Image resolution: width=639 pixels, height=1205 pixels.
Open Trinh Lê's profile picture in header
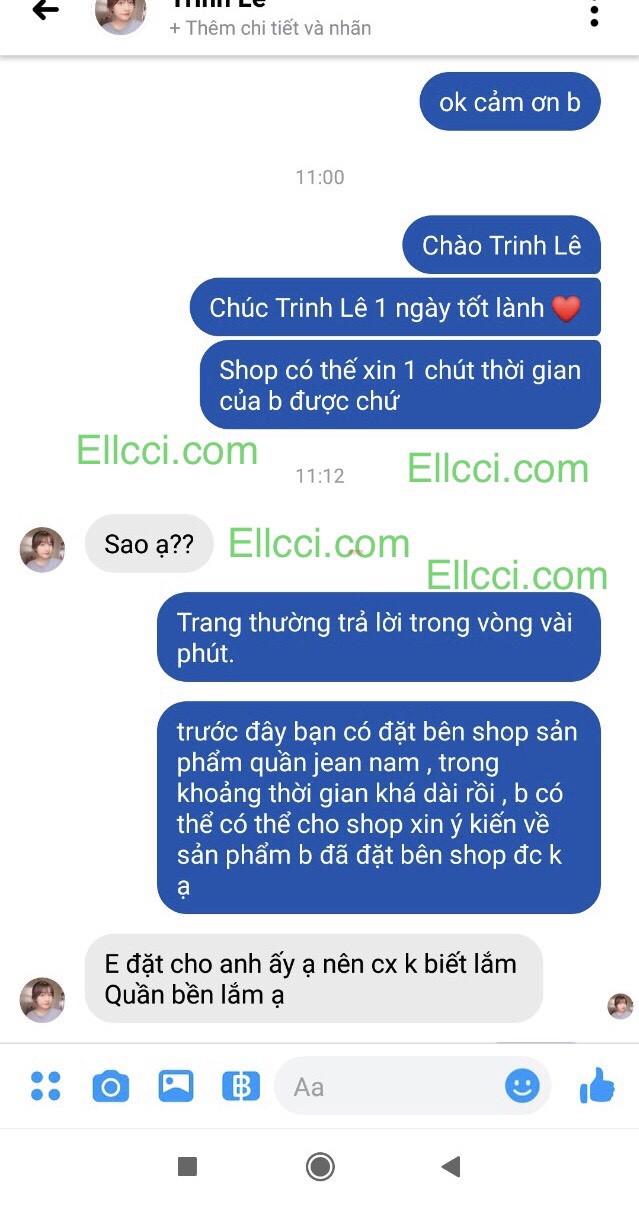pos(121,12)
